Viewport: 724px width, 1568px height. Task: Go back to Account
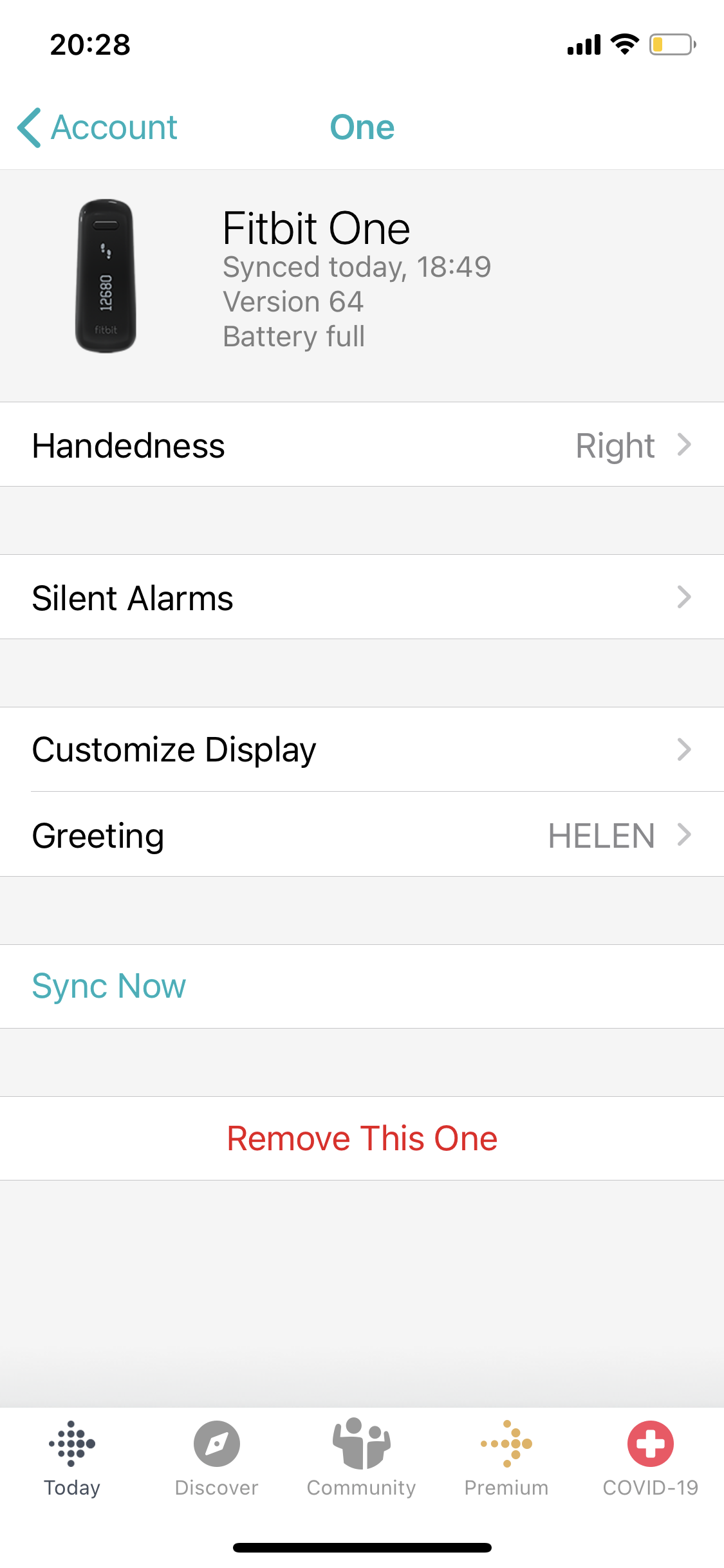click(98, 127)
